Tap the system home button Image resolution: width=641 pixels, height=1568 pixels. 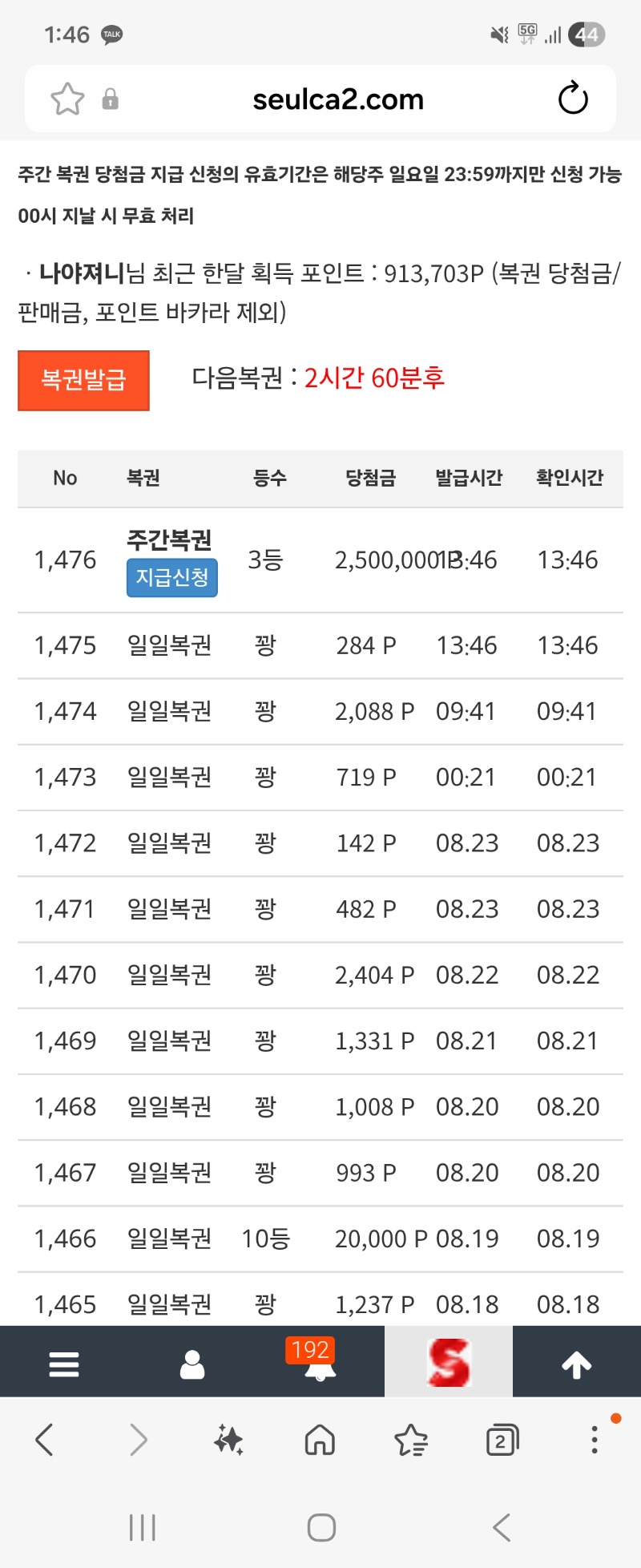coord(321,1528)
